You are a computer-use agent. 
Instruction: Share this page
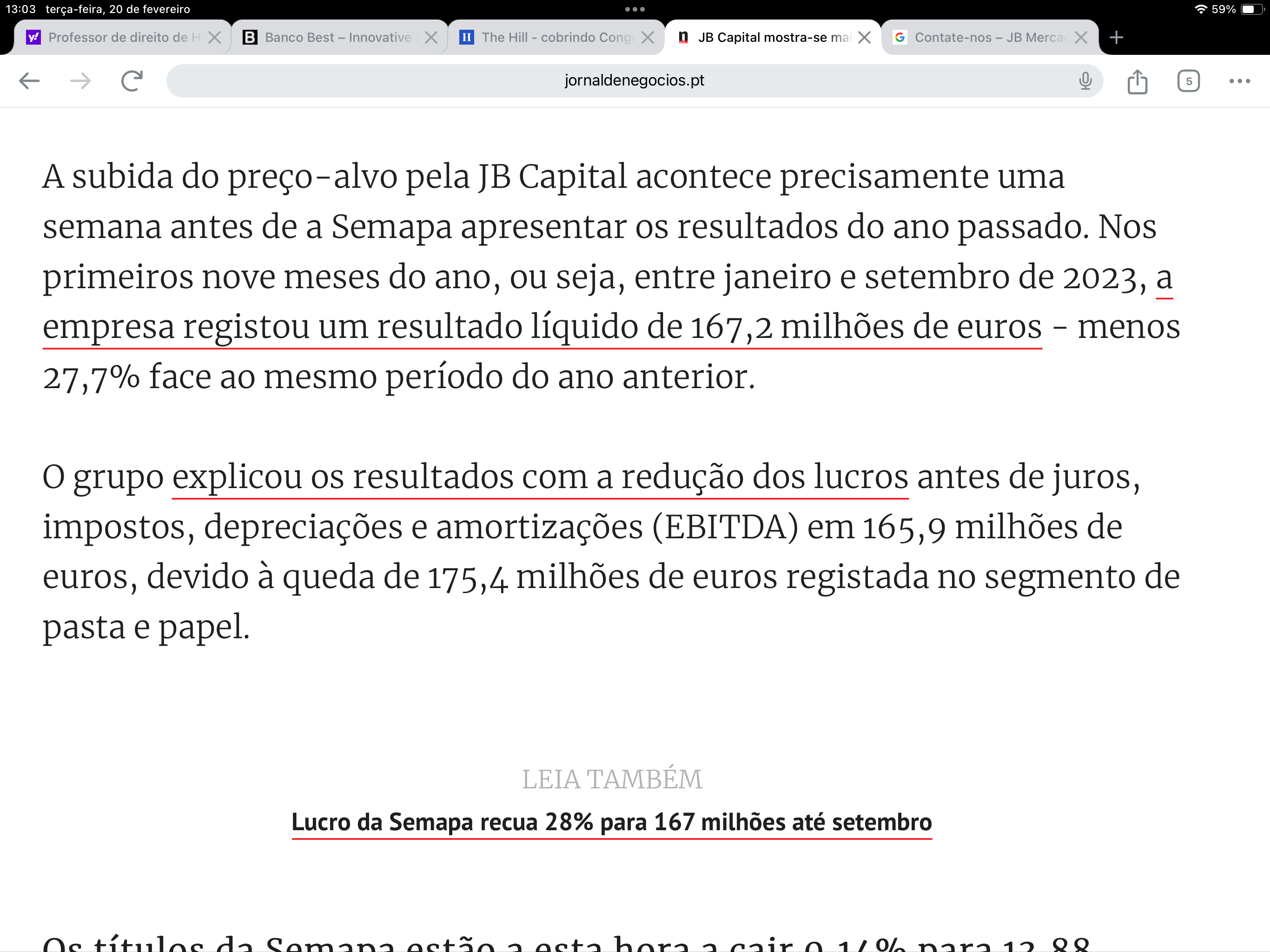click(1137, 81)
